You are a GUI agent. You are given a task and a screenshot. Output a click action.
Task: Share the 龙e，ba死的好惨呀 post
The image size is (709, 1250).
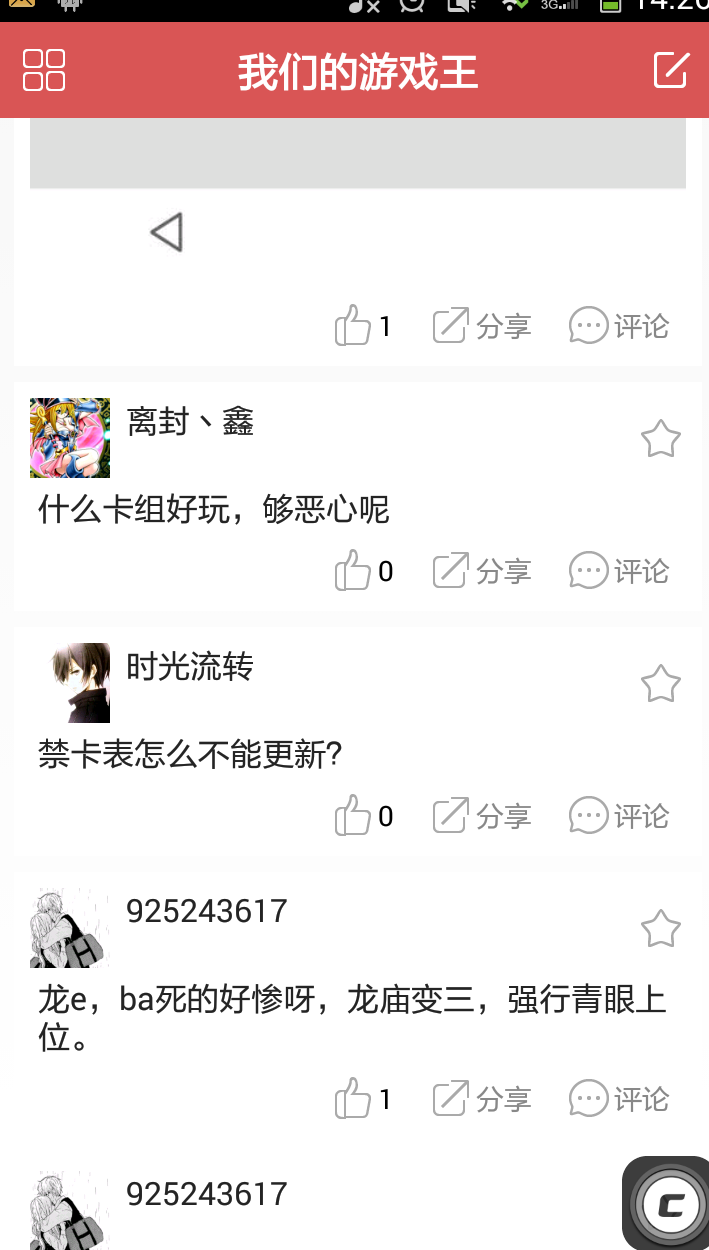click(x=482, y=1099)
